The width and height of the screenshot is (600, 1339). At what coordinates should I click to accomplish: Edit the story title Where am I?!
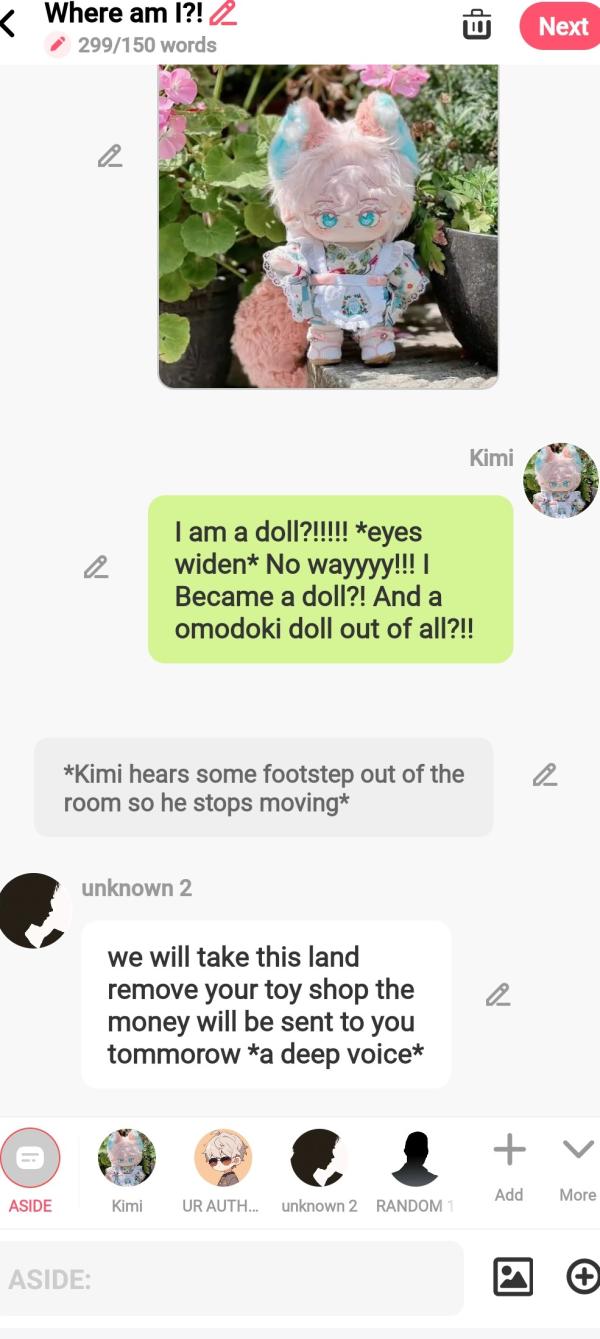click(223, 13)
